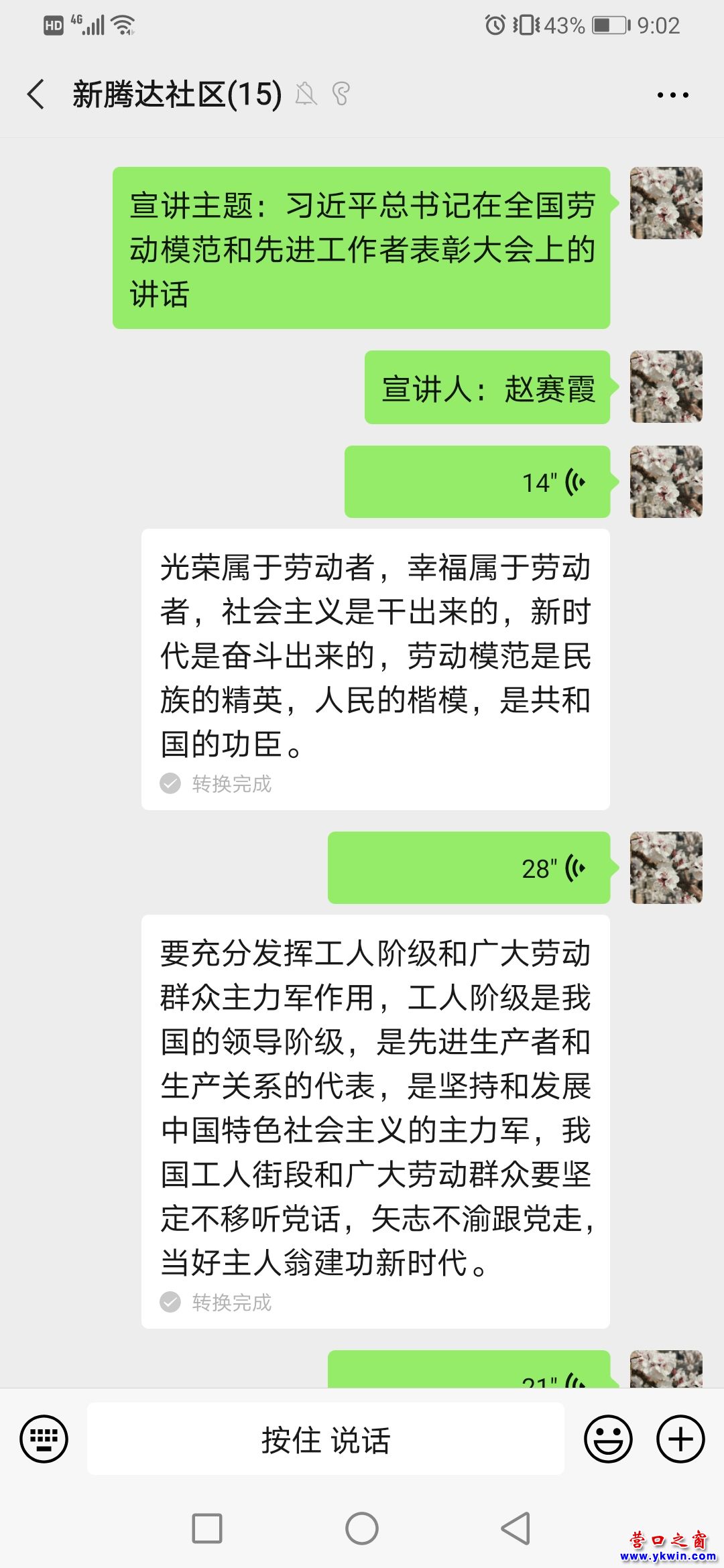Switch to keyboard text input
The width and height of the screenshot is (724, 1568).
point(44,1439)
